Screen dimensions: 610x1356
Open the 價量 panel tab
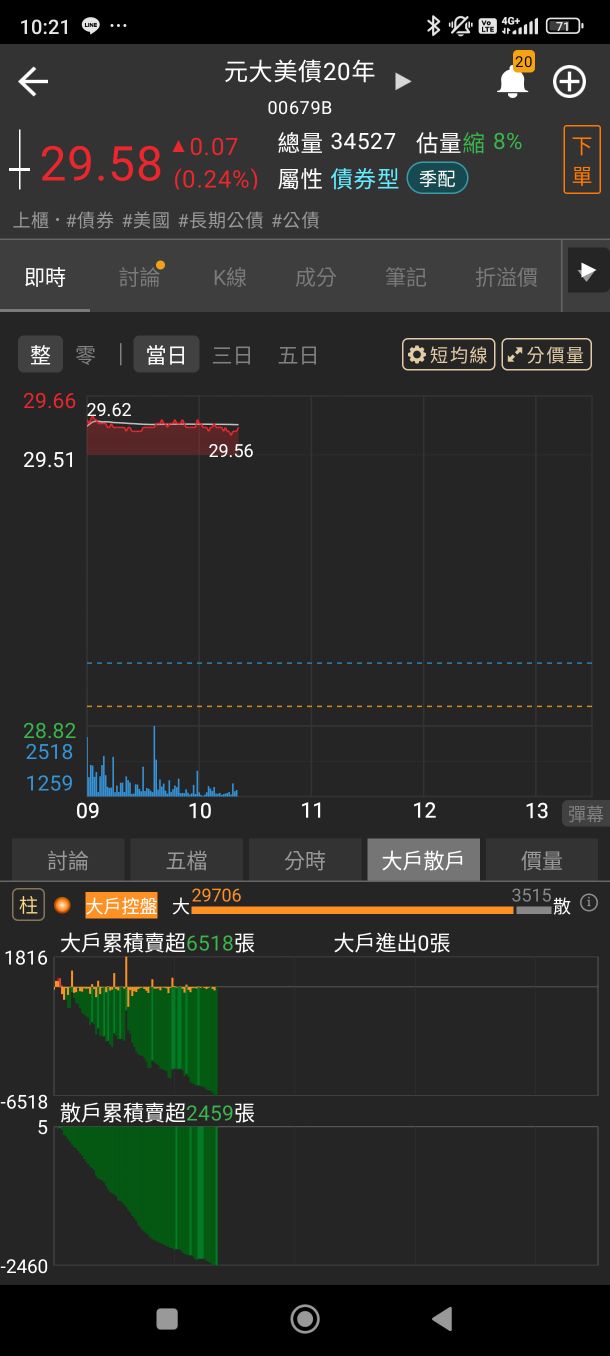[542, 860]
